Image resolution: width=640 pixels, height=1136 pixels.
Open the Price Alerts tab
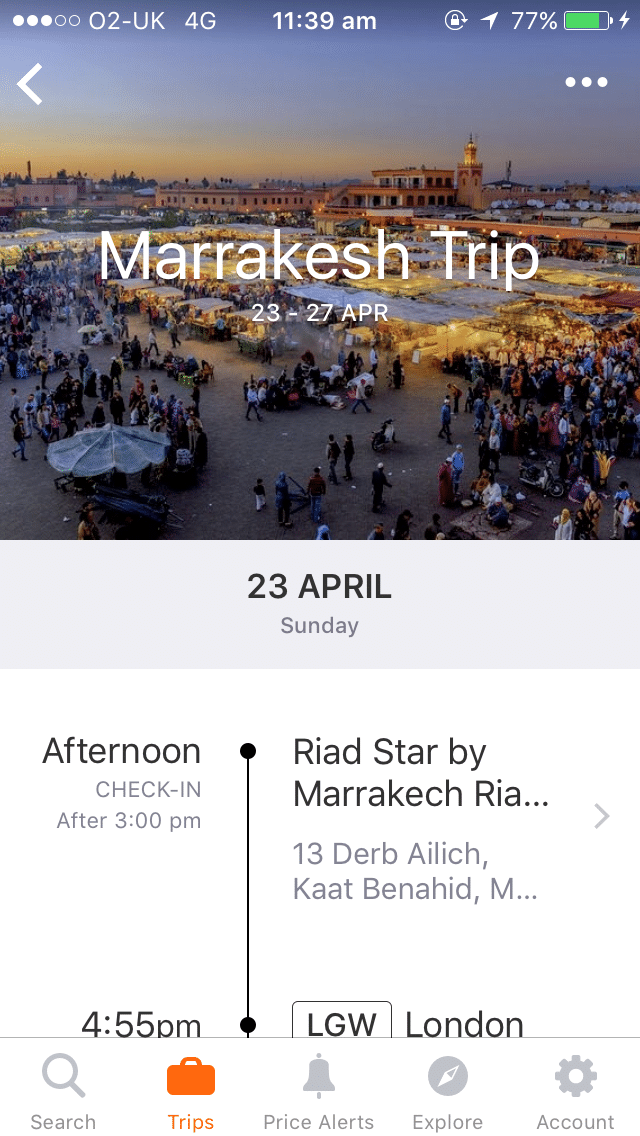(x=318, y=1092)
